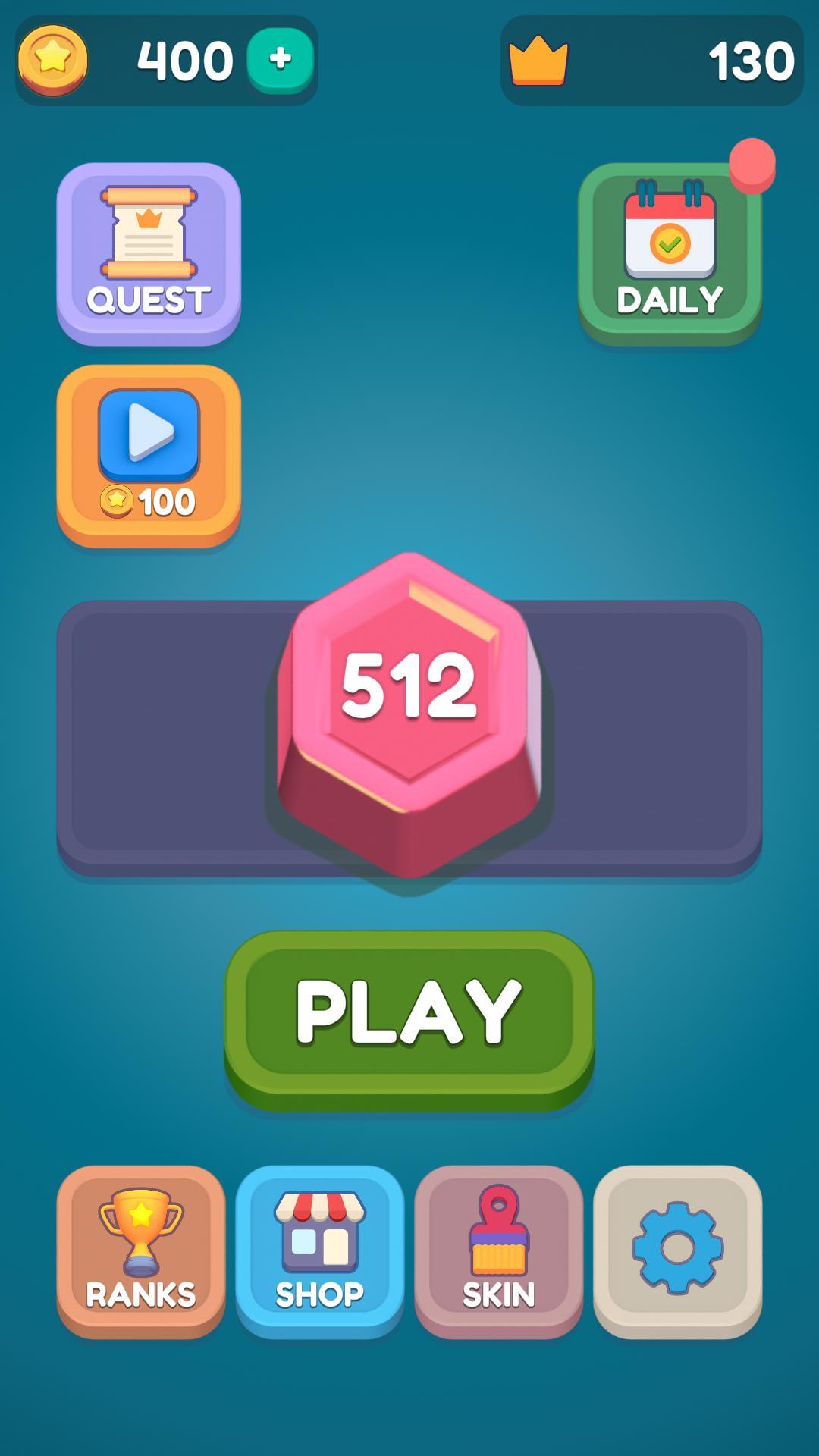Open the Ranks leaderboard
819x1456 pixels.
(x=141, y=1250)
